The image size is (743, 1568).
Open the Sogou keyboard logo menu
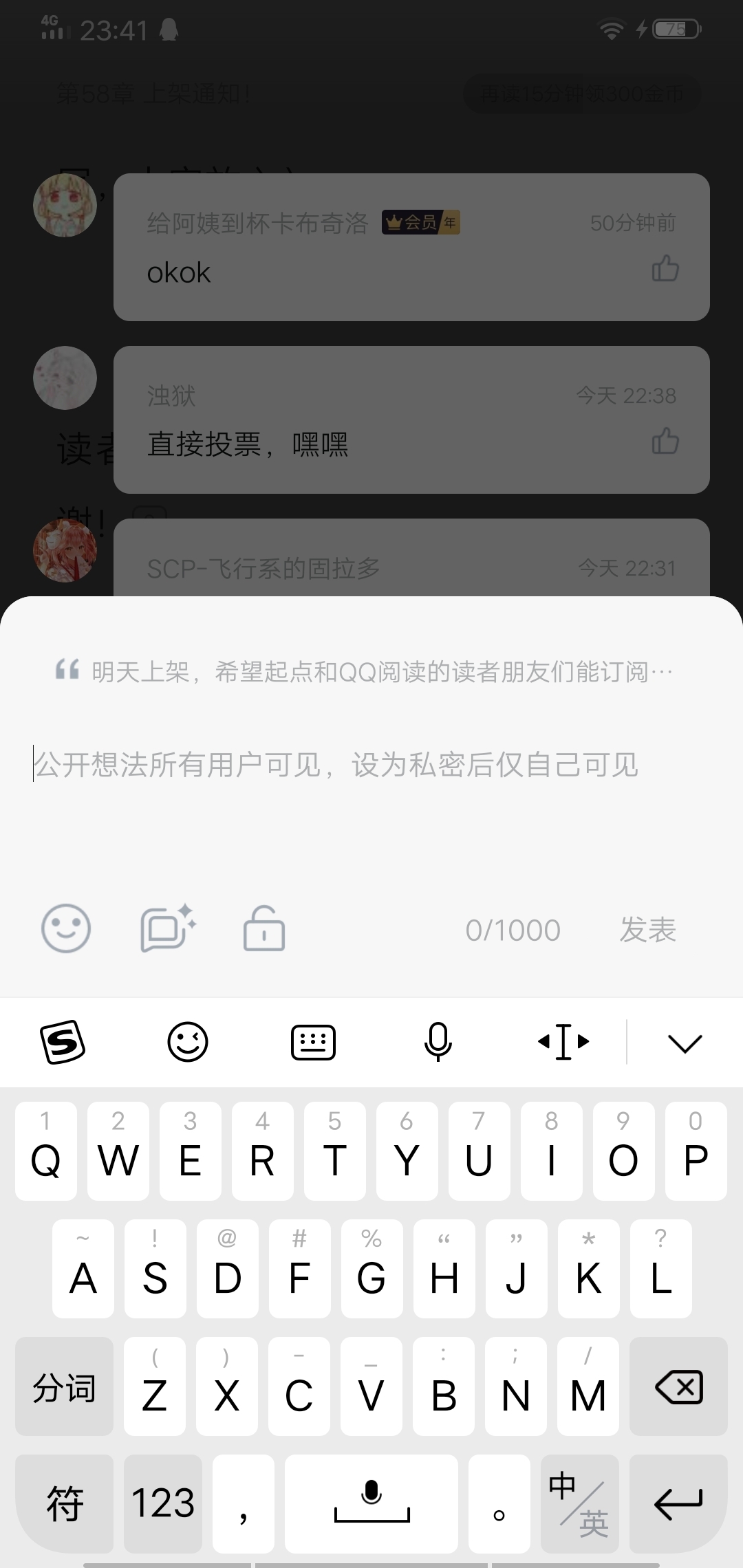coord(63,1042)
